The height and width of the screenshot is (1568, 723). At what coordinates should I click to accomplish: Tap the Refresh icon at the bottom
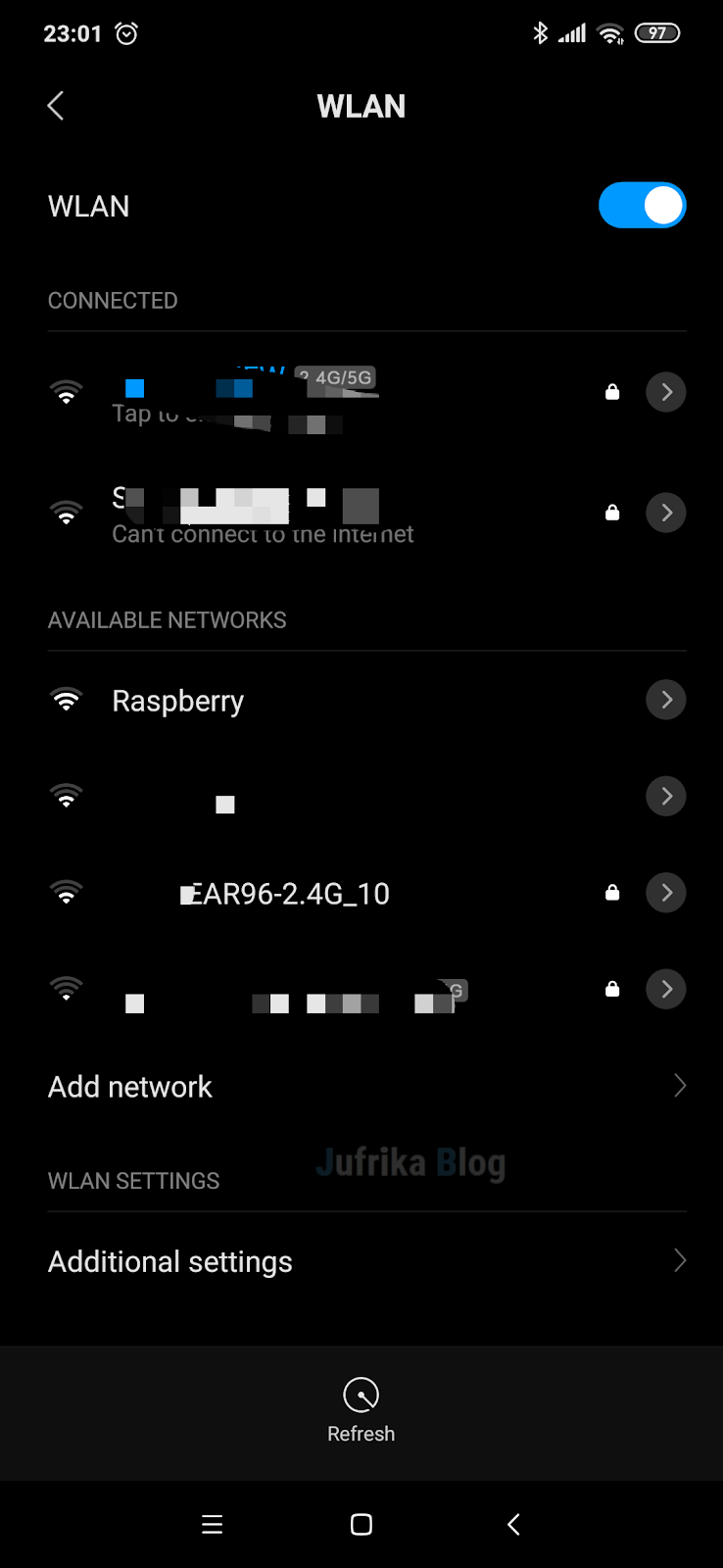coord(361,1394)
